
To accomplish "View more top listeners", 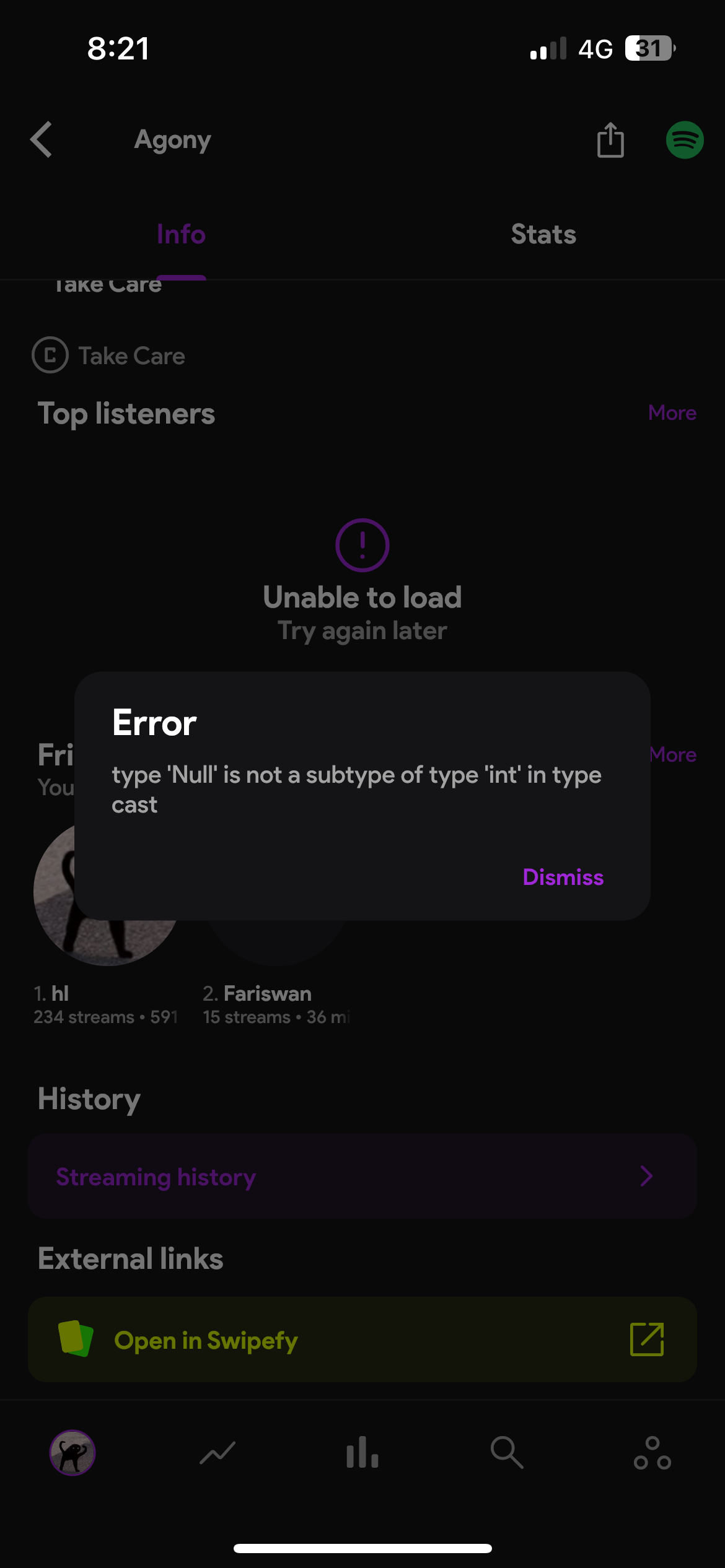I will 672,413.
